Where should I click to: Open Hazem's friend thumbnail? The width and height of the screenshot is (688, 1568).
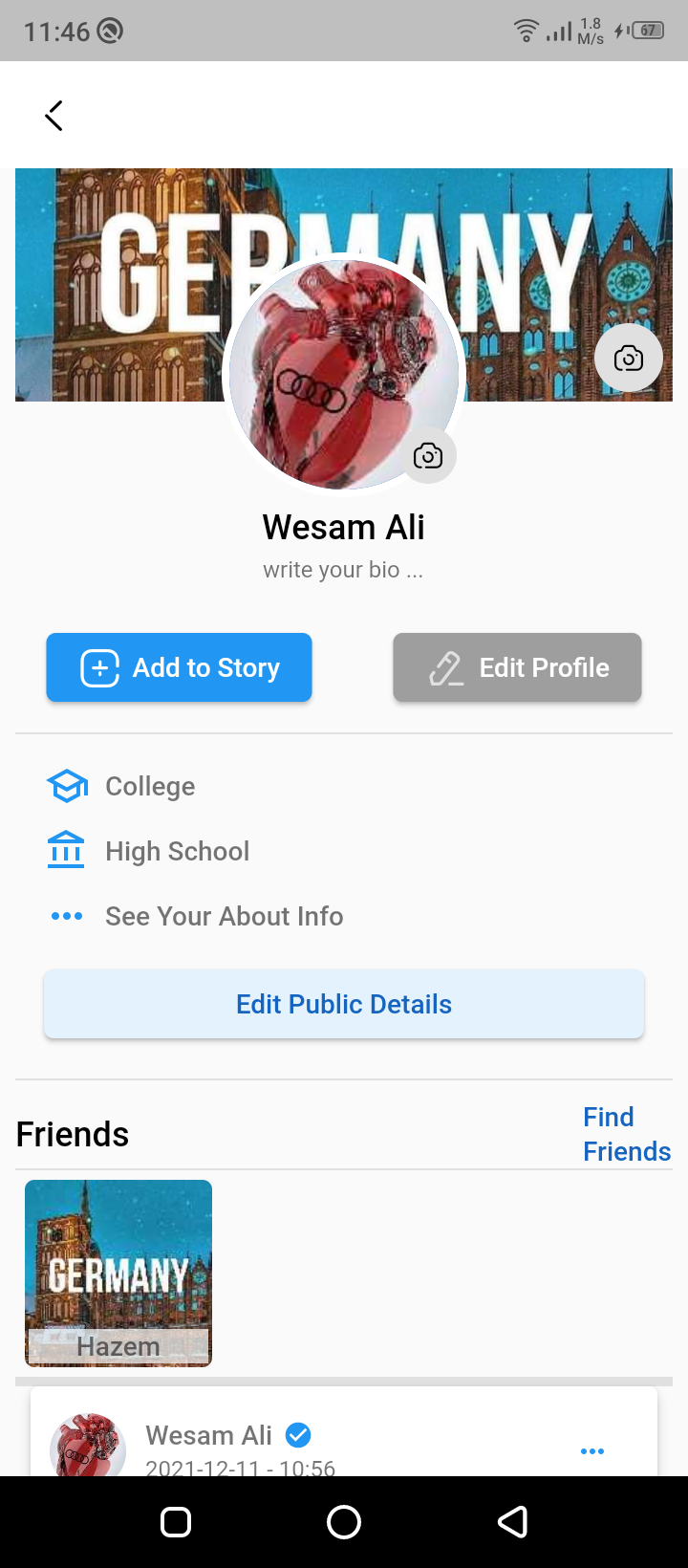[x=118, y=1273]
